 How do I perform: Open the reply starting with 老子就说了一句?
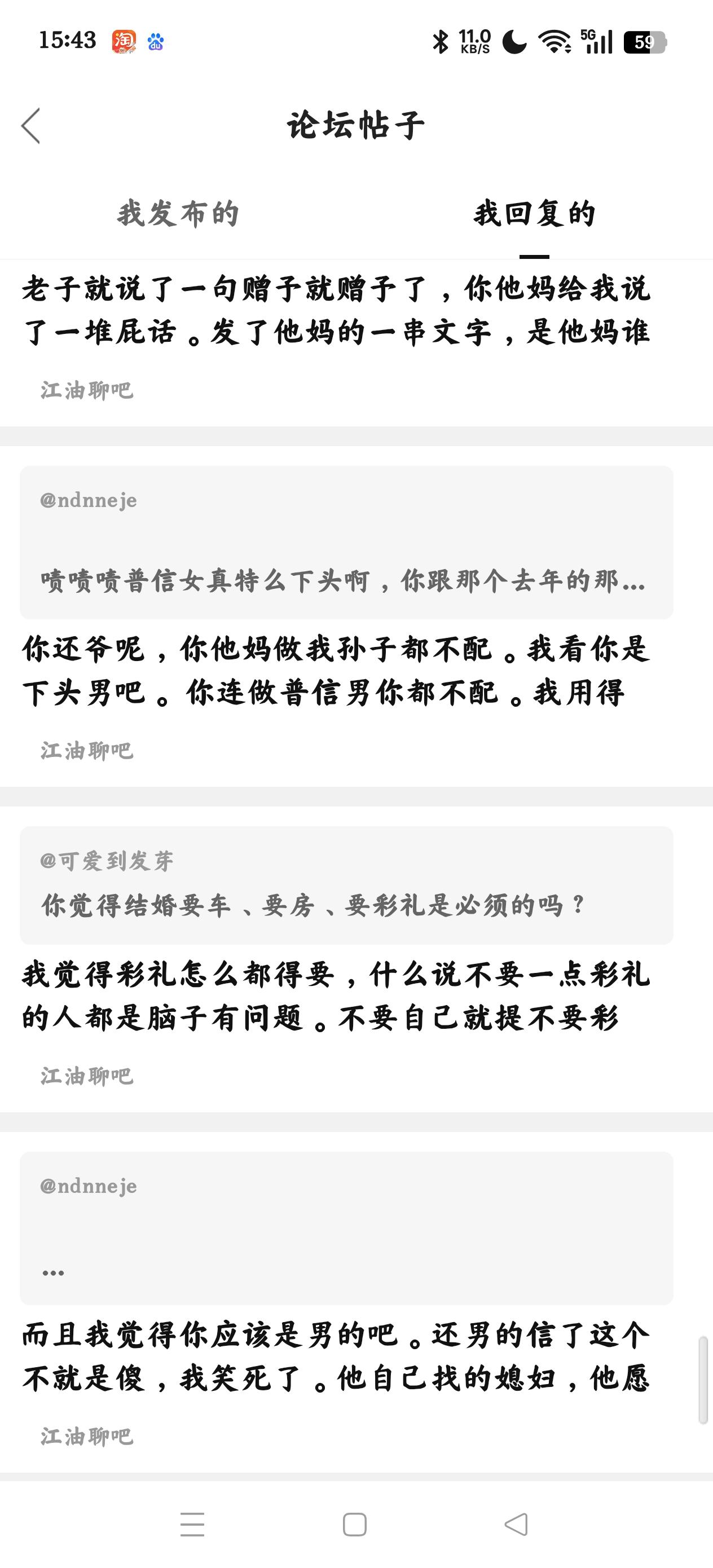tap(336, 310)
